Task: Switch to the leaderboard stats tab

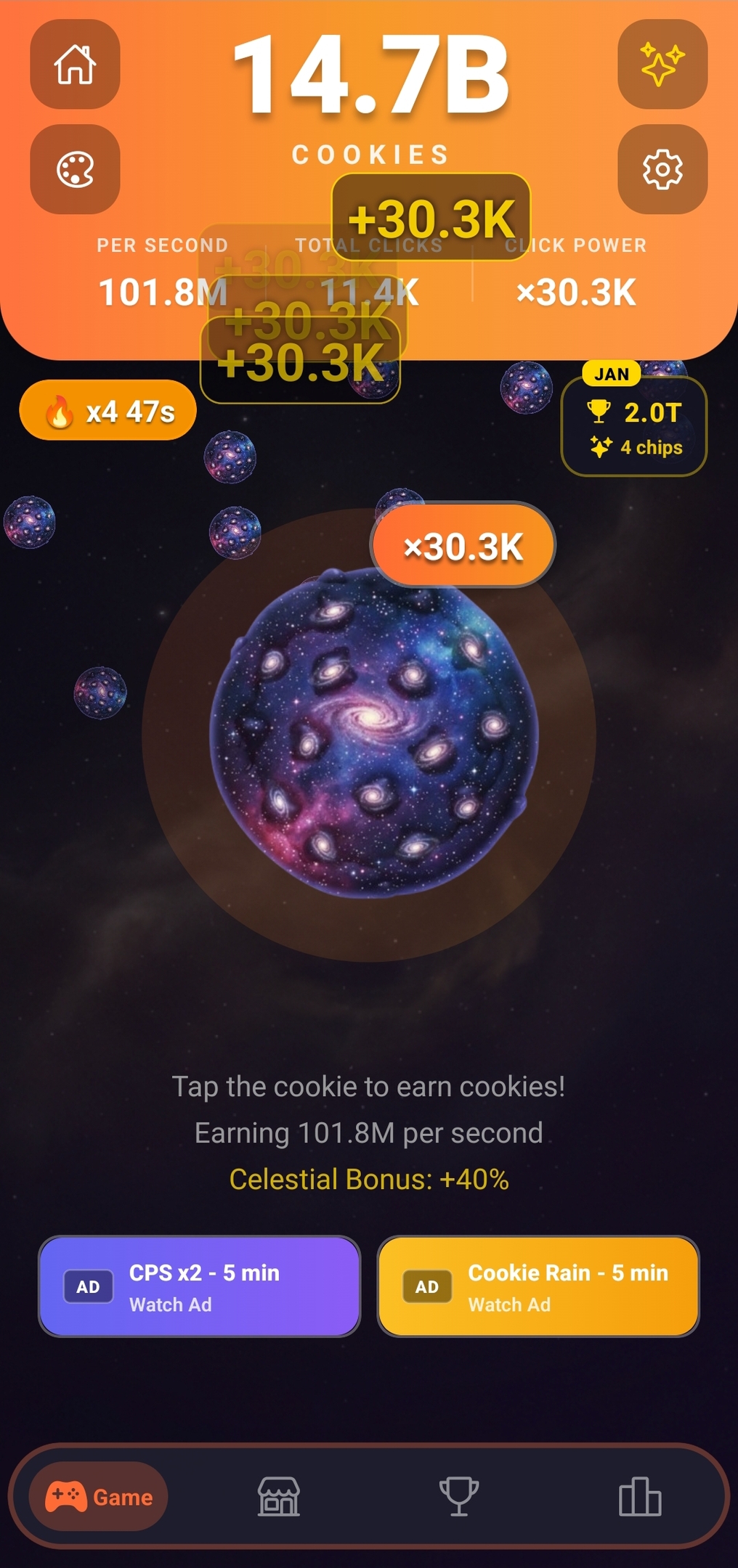Action: [639, 1497]
